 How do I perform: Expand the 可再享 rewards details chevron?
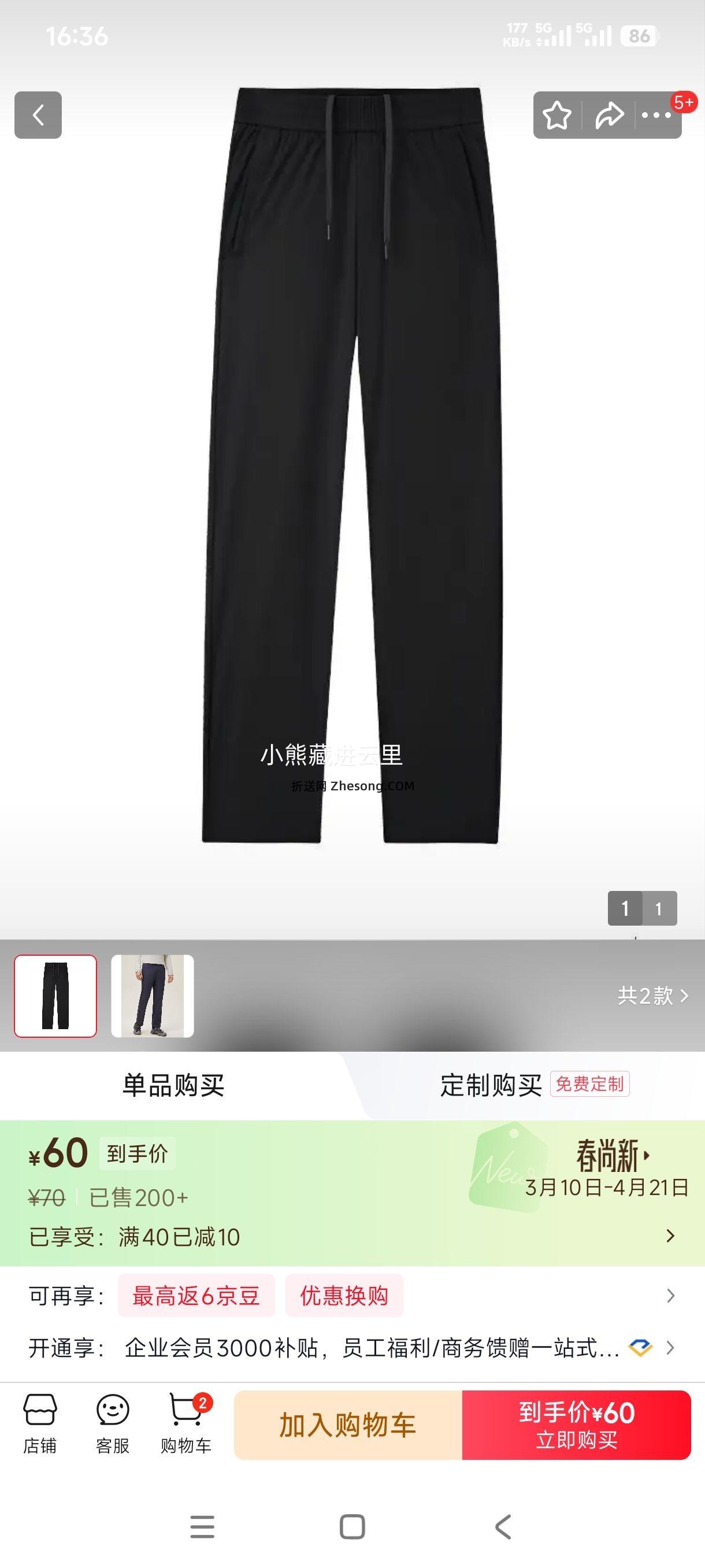point(672,1295)
